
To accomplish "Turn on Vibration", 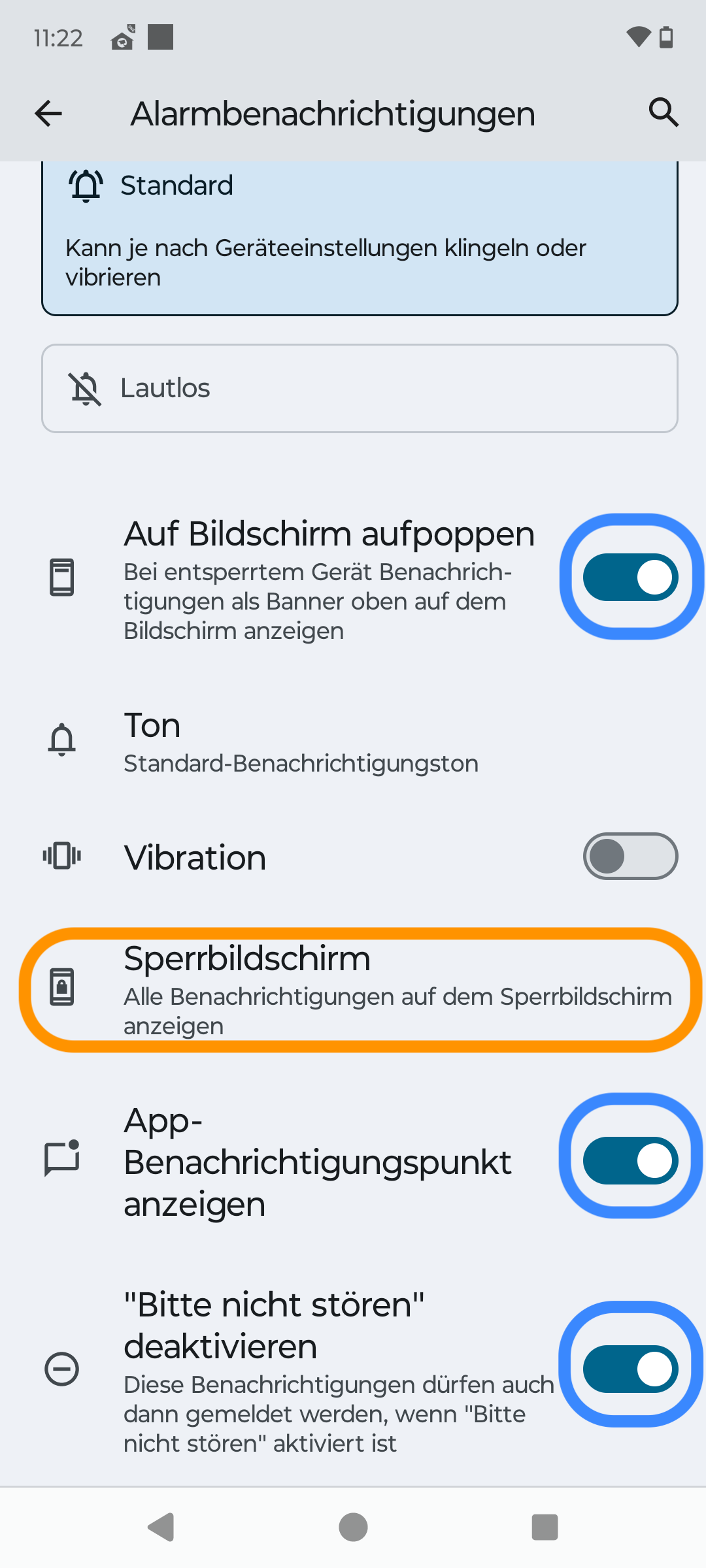I will [630, 857].
